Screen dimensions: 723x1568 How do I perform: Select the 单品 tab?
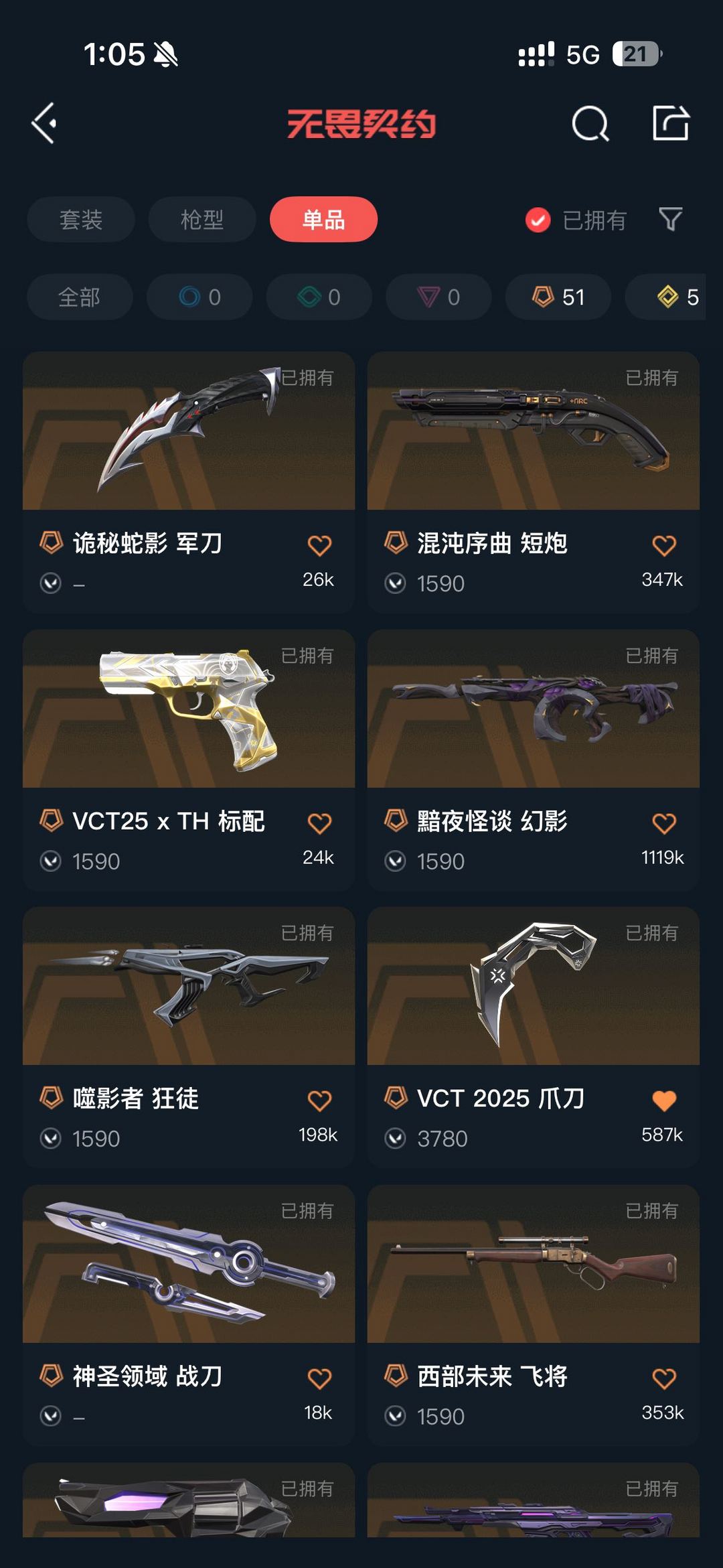tap(323, 219)
